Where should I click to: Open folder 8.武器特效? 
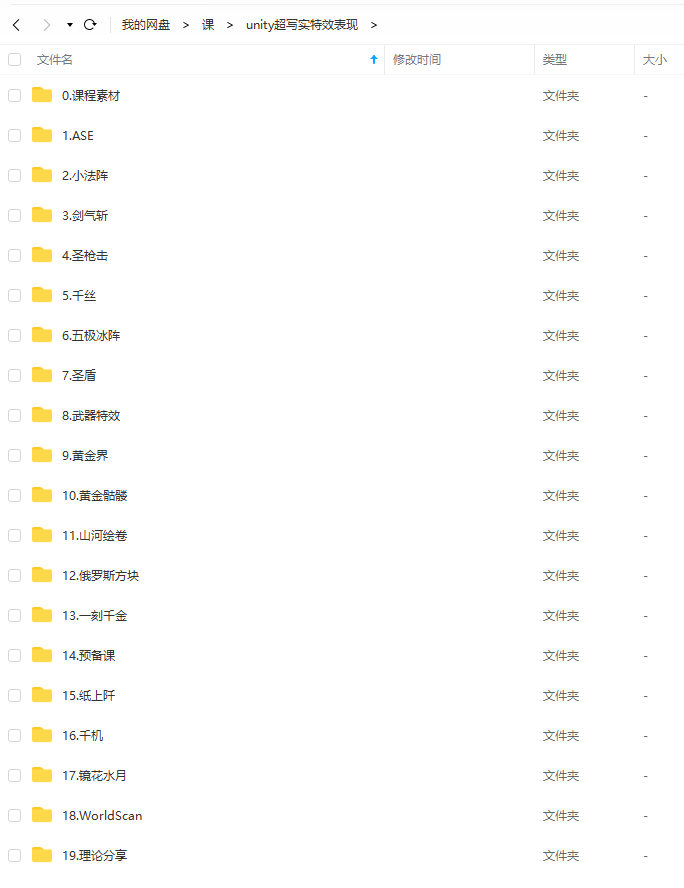90,416
